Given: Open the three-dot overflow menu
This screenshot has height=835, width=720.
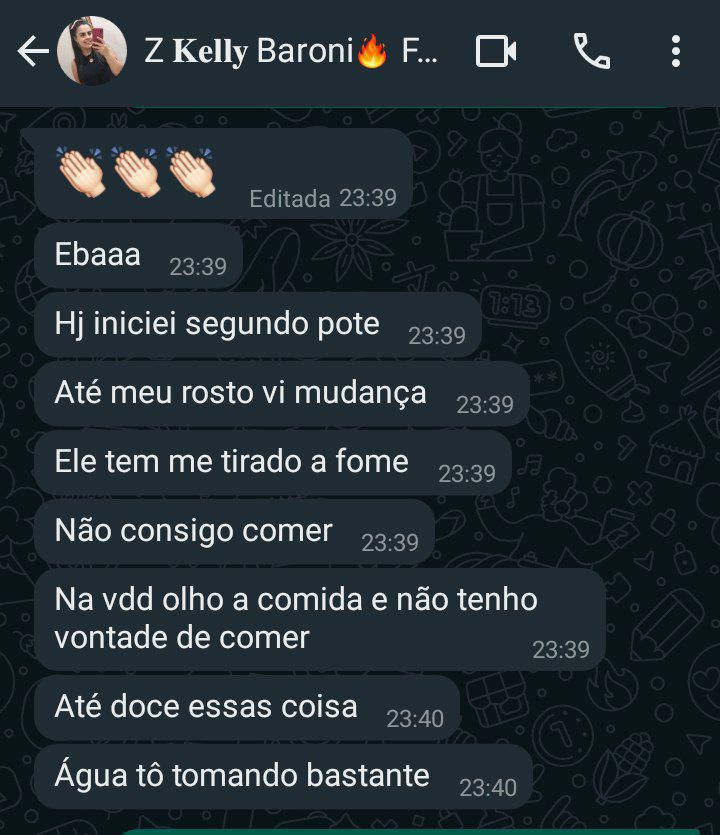Looking at the screenshot, I should click(x=676, y=52).
